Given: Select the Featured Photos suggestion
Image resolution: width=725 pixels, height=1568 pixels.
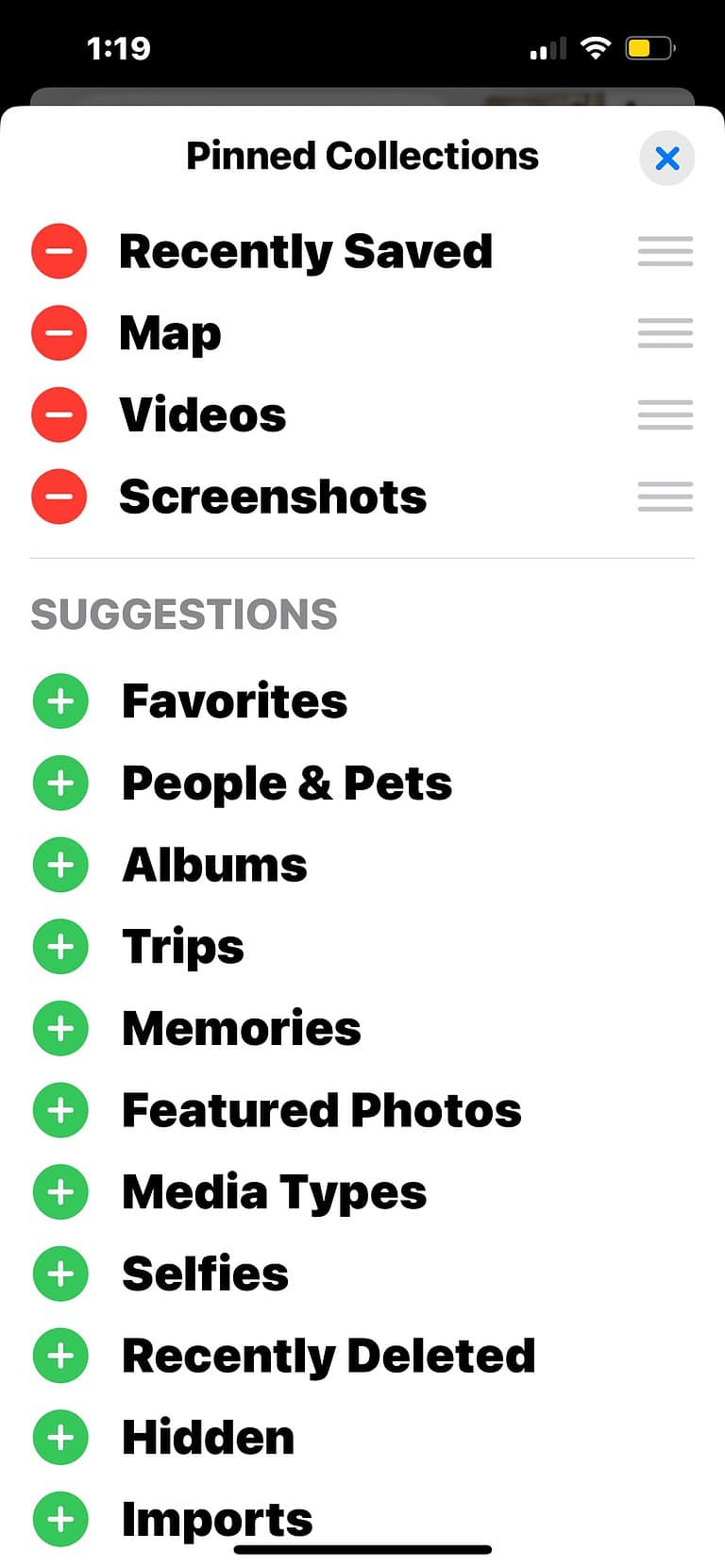Looking at the screenshot, I should [320, 1110].
